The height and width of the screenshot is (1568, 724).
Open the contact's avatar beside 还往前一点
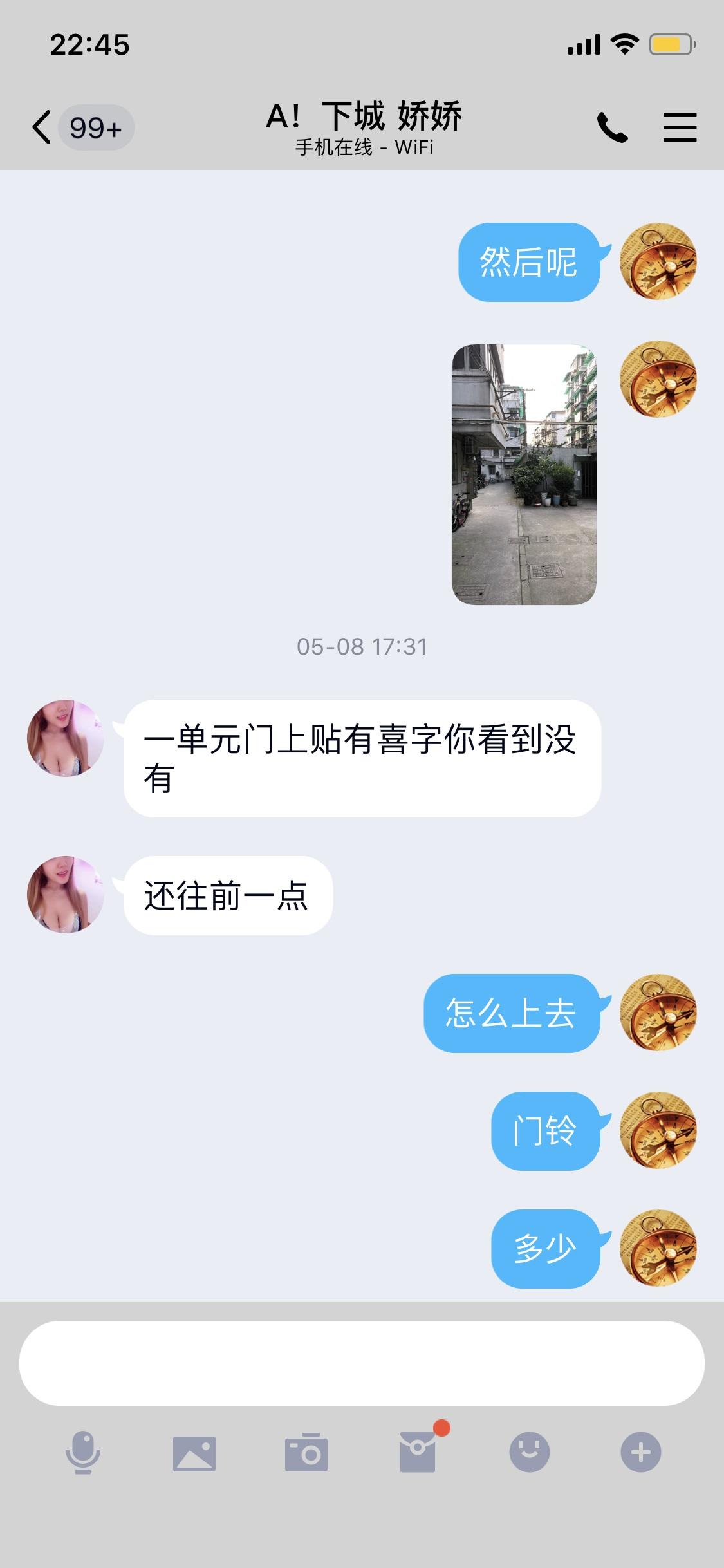point(66,895)
